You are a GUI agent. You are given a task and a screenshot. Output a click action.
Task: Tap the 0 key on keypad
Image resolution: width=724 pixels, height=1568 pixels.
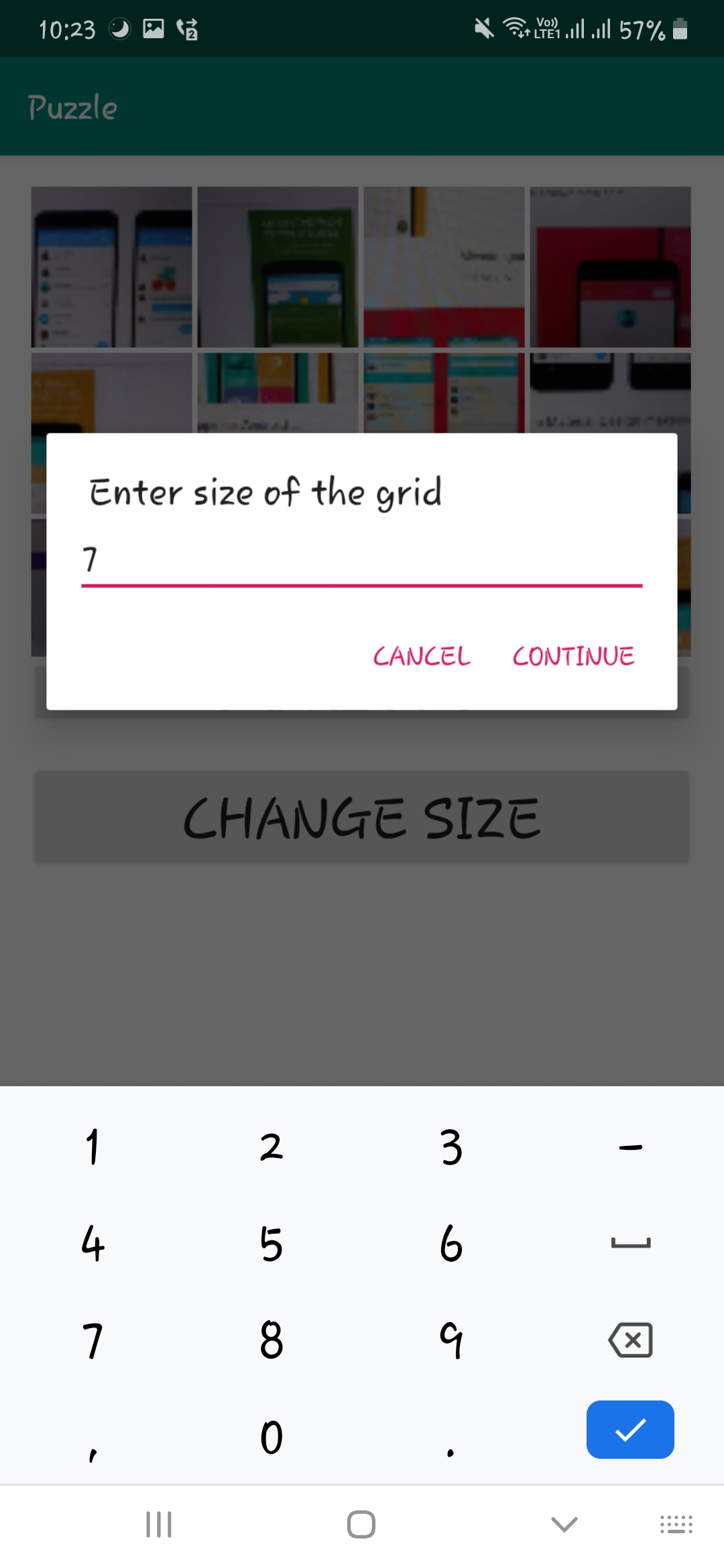271,1437
